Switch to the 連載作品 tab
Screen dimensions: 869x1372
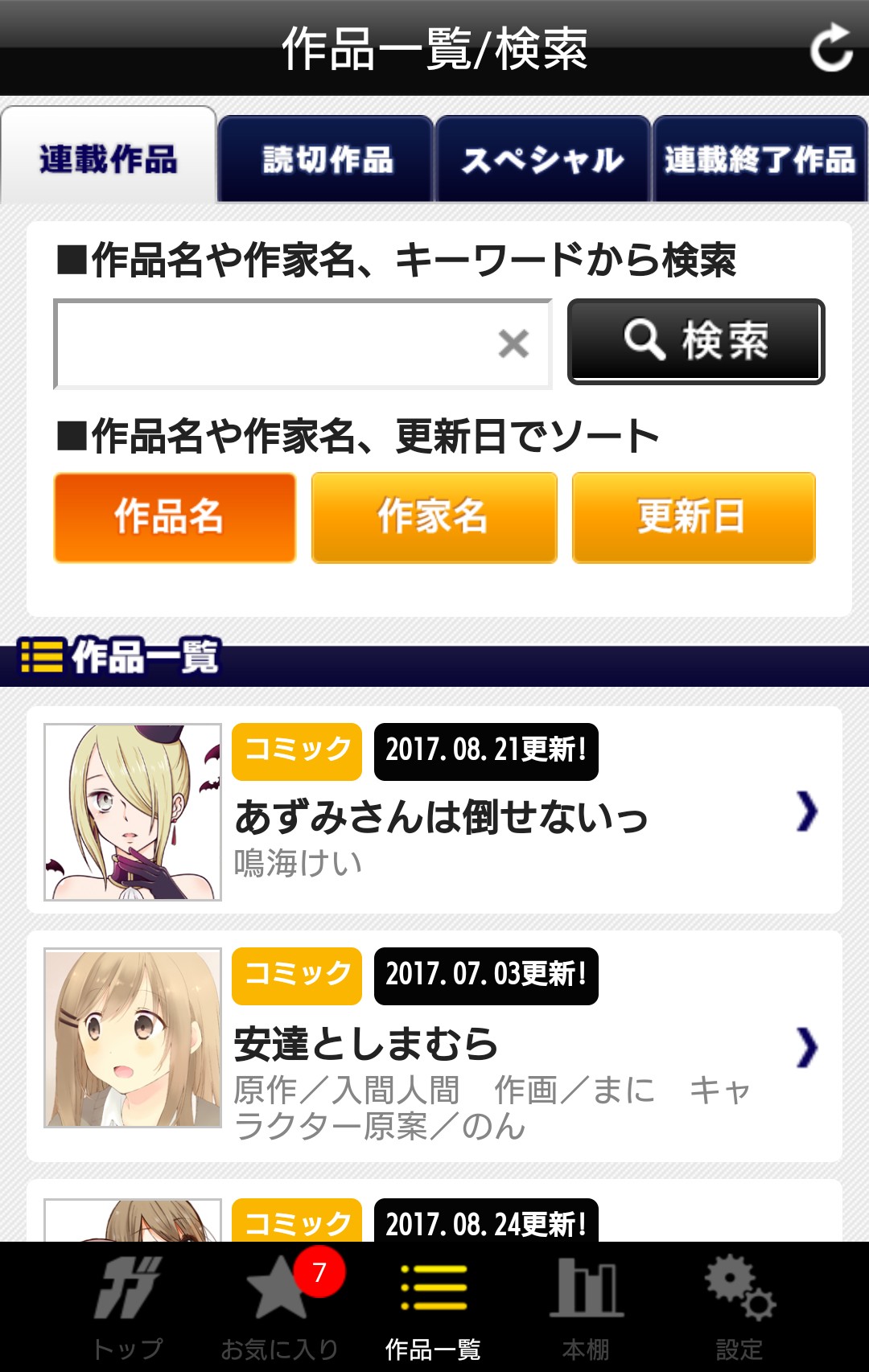[x=109, y=158]
